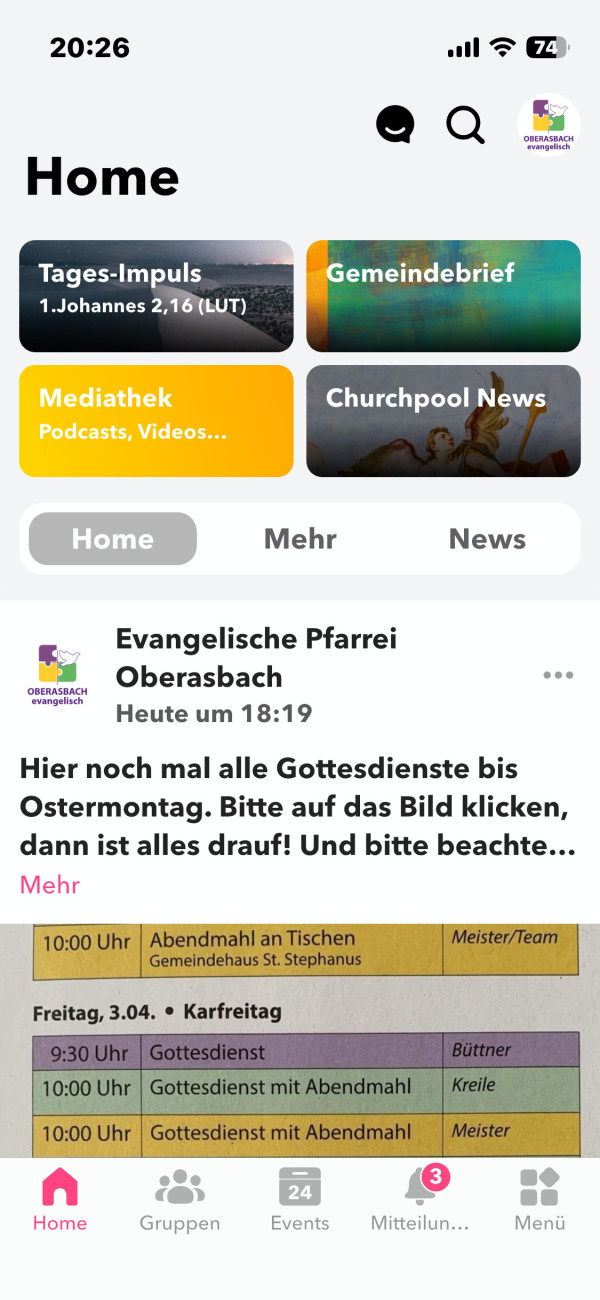Open the Gottesdienste schedule image
600x1300 pixels.
point(300,1040)
